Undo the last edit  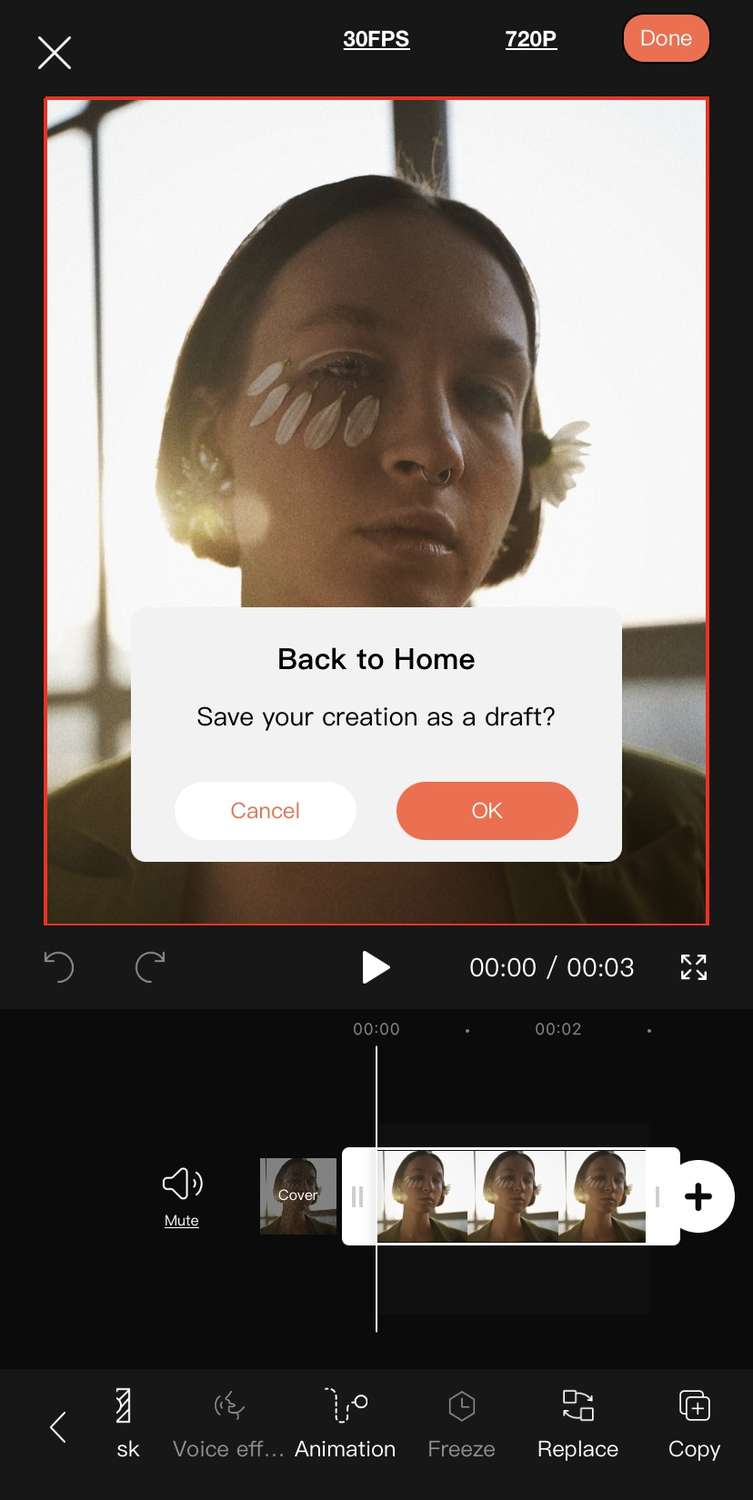coord(59,967)
